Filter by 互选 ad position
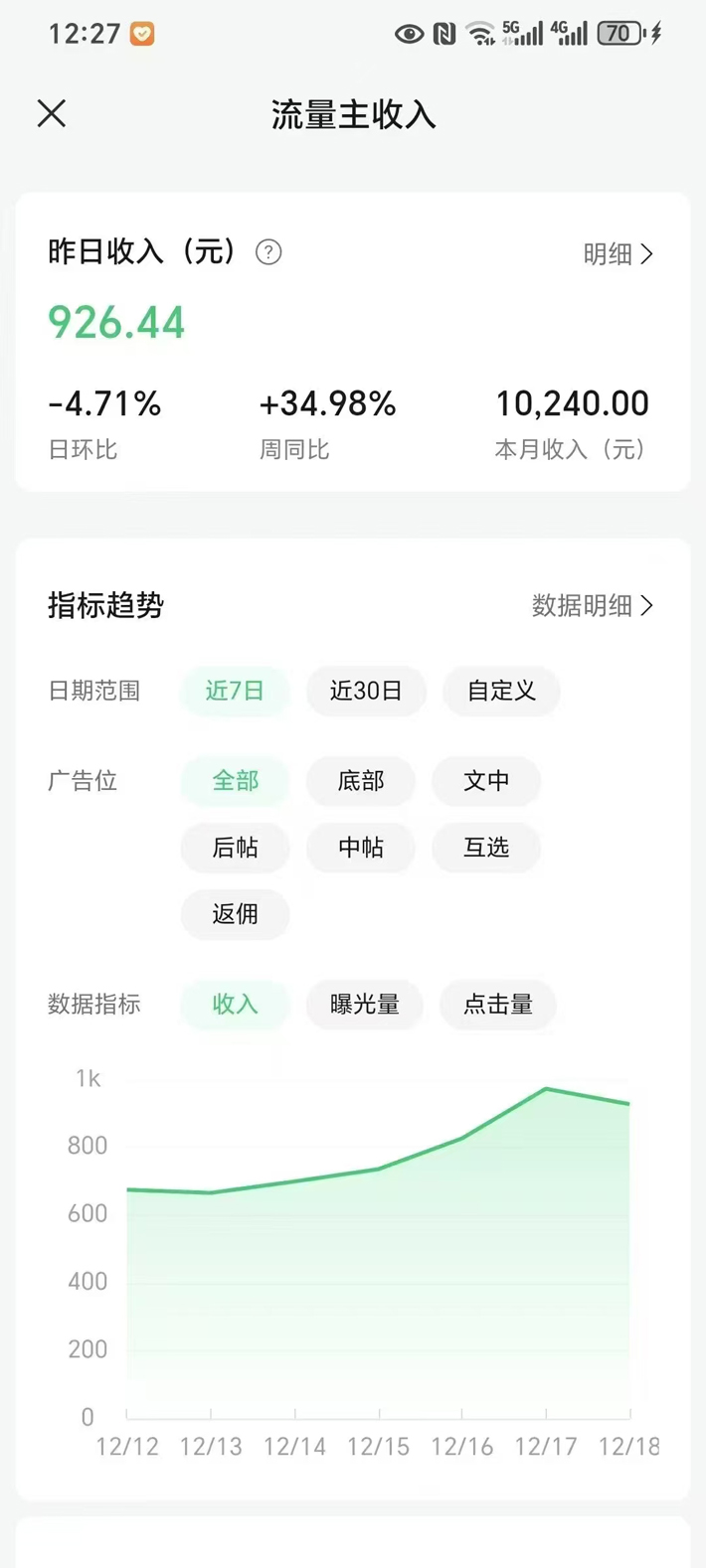Screen dimensions: 706x1568 pyautogui.click(x=486, y=848)
